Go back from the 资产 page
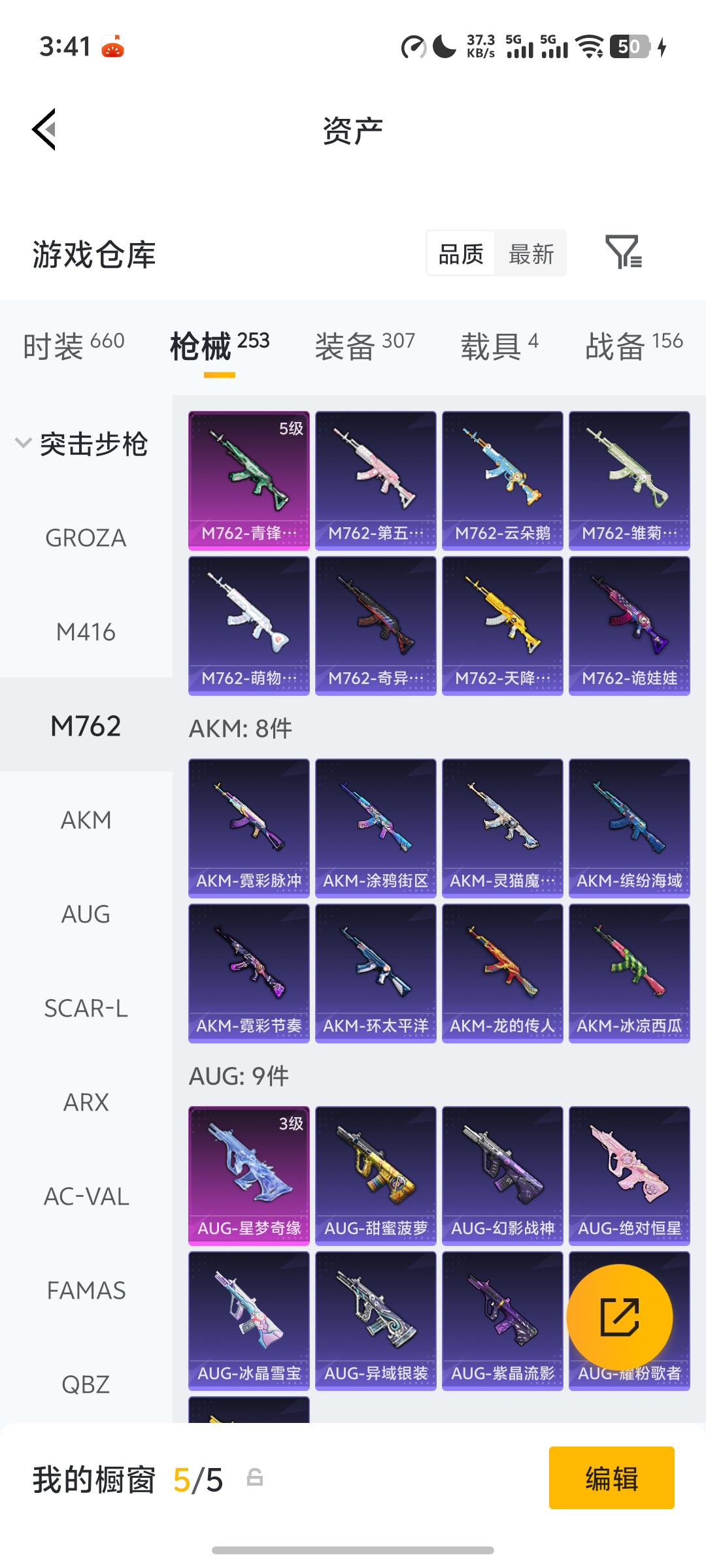This screenshot has height=1568, width=706. click(44, 129)
